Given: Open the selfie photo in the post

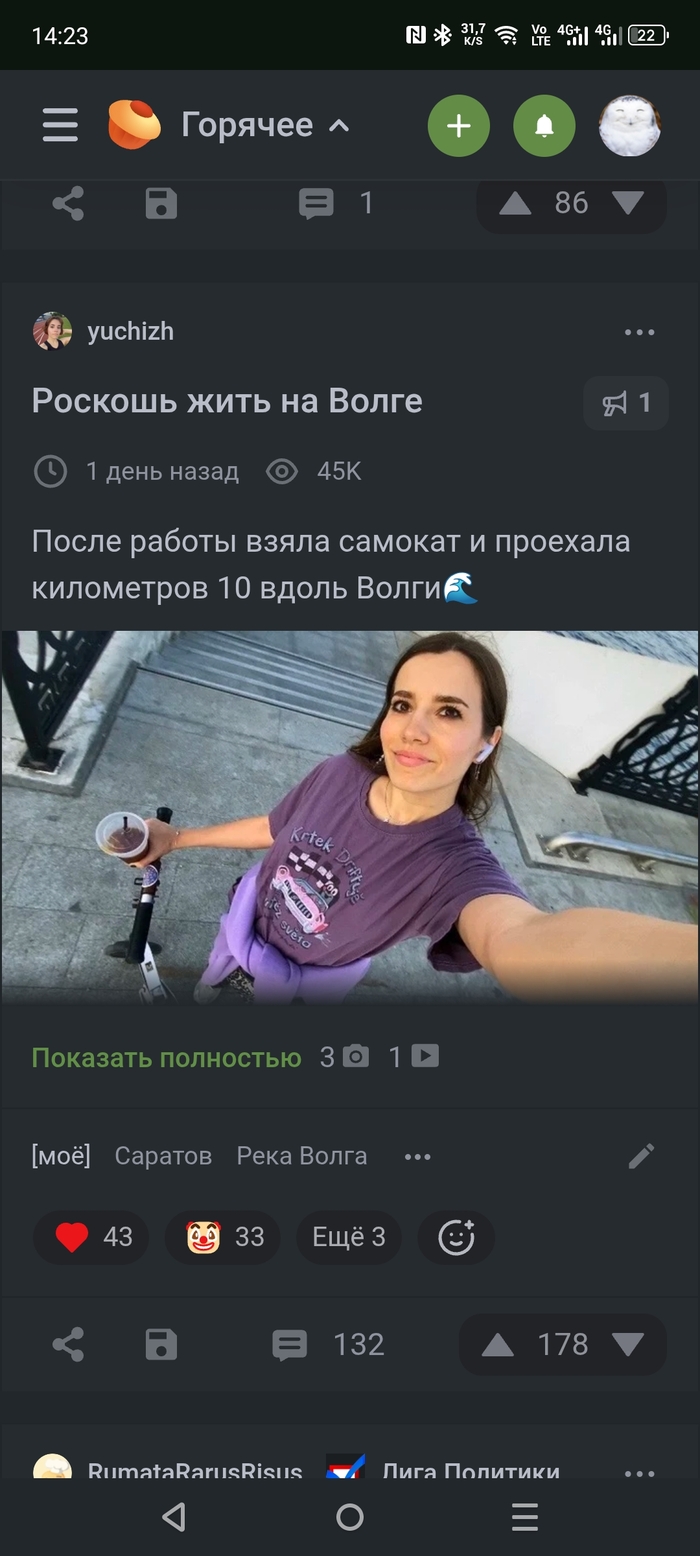Looking at the screenshot, I should click(350, 815).
